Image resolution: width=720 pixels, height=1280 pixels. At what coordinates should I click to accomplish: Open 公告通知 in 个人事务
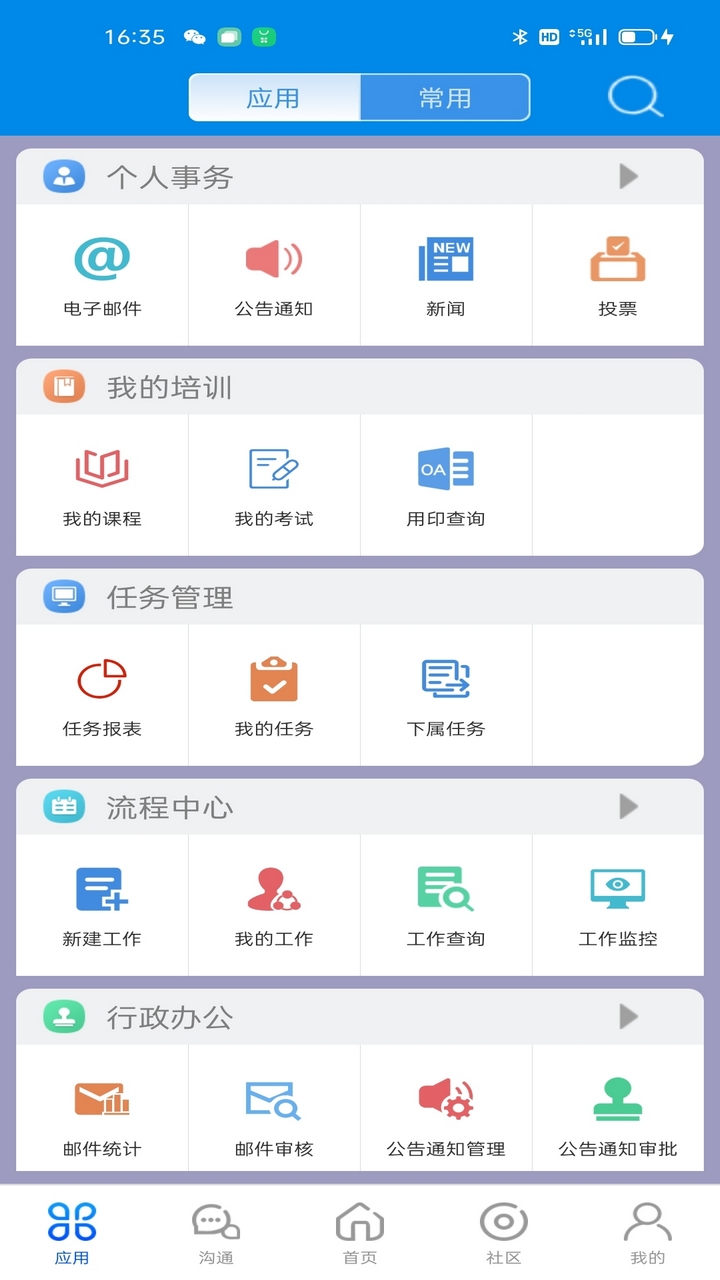tap(274, 275)
